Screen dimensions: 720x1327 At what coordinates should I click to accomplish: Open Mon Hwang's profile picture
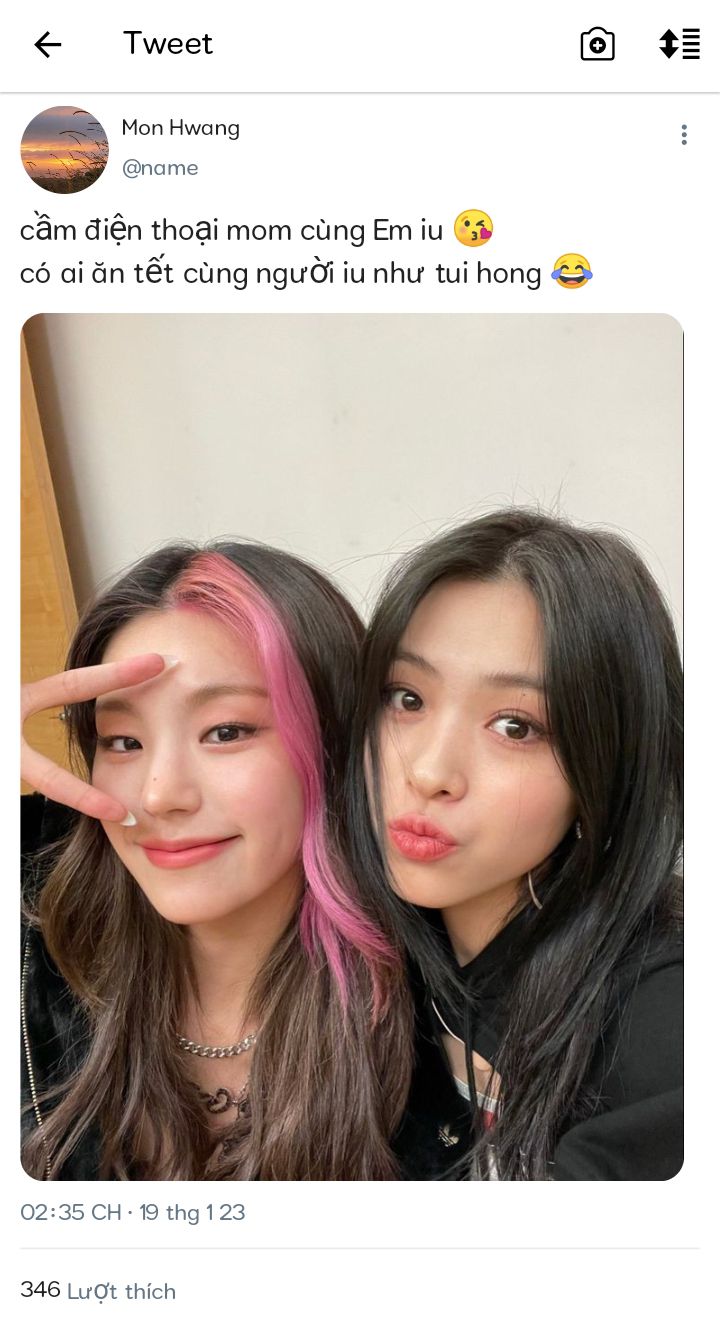[64, 150]
